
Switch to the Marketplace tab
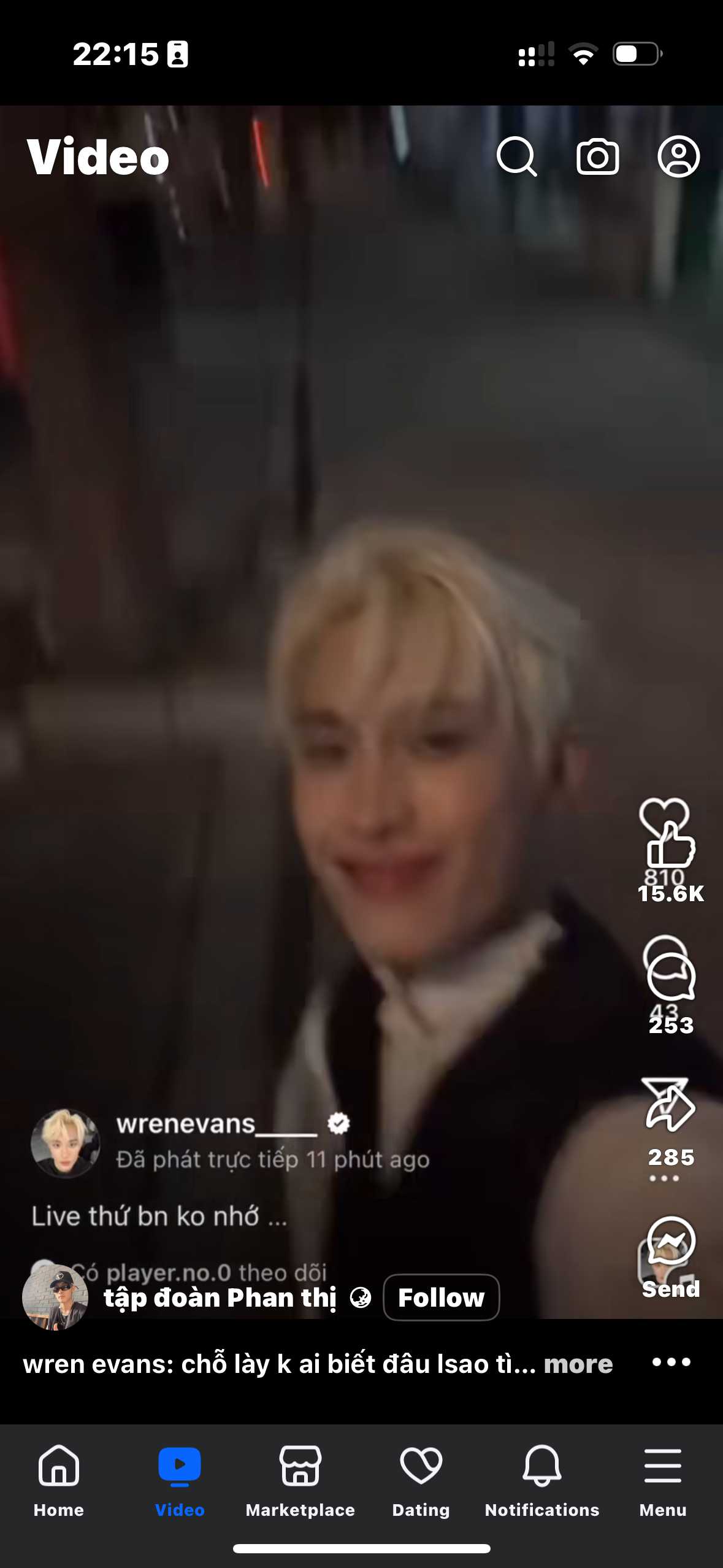click(x=300, y=1478)
